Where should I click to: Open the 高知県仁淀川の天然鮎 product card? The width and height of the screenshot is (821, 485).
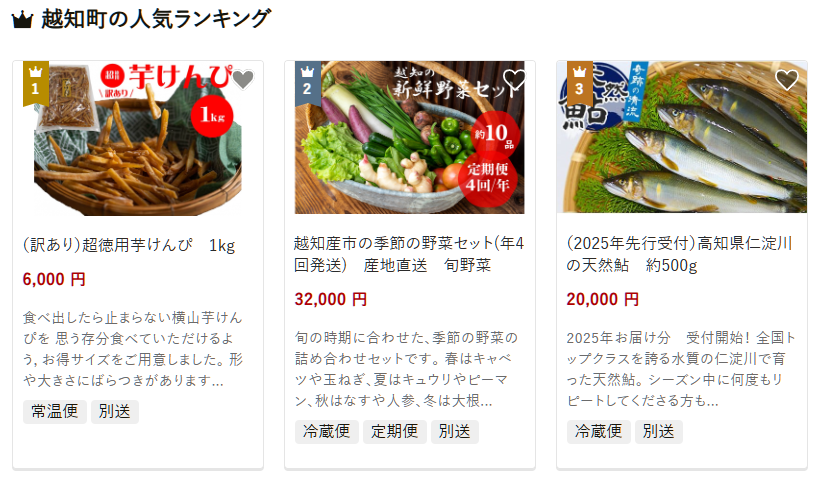coord(680,254)
